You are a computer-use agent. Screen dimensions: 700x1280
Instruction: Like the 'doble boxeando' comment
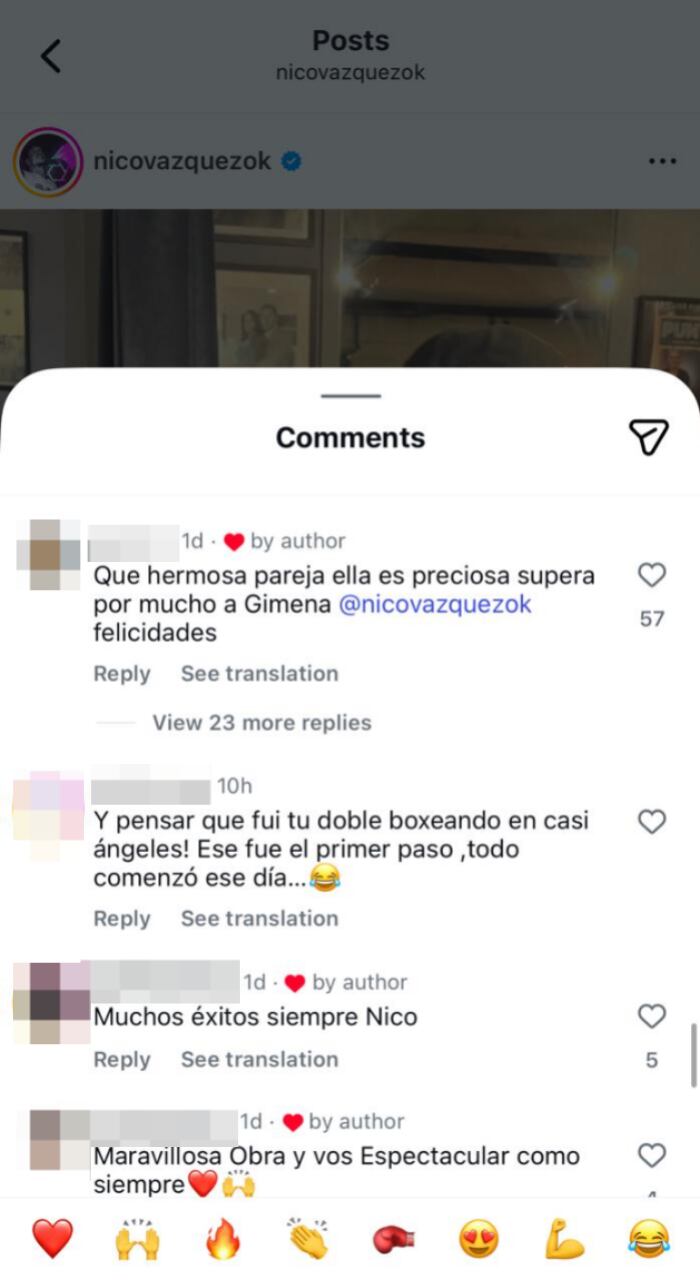tap(651, 822)
